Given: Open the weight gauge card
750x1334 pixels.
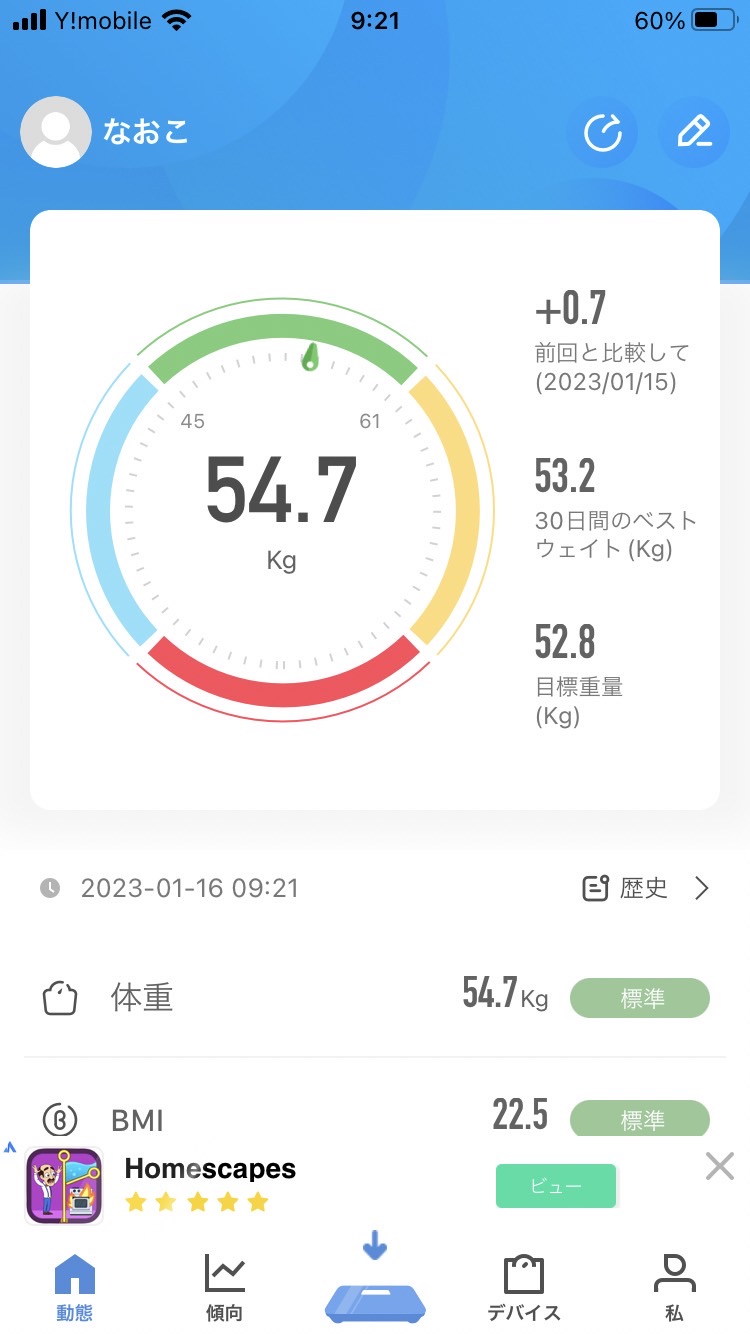Looking at the screenshot, I should tap(375, 510).
